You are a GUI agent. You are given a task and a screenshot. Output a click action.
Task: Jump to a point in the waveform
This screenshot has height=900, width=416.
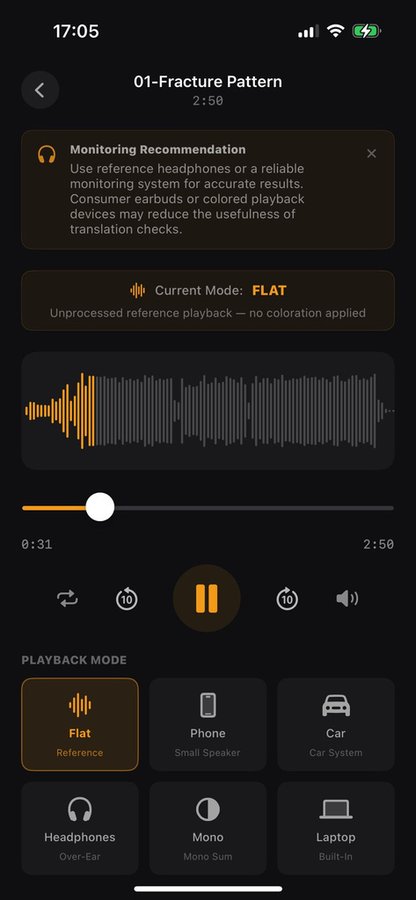coord(208,411)
